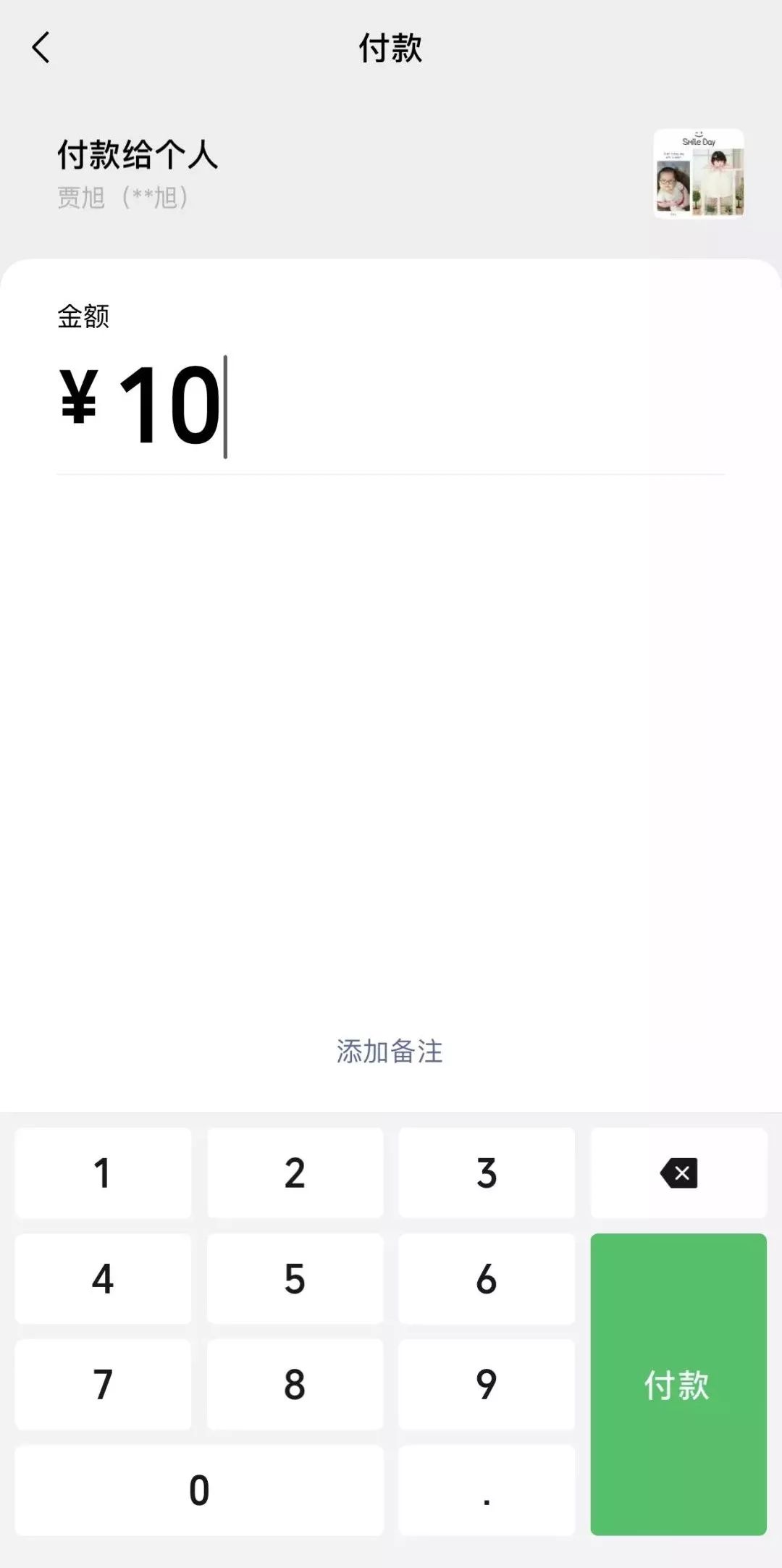Delete the last digit with backspace

coord(678,1173)
